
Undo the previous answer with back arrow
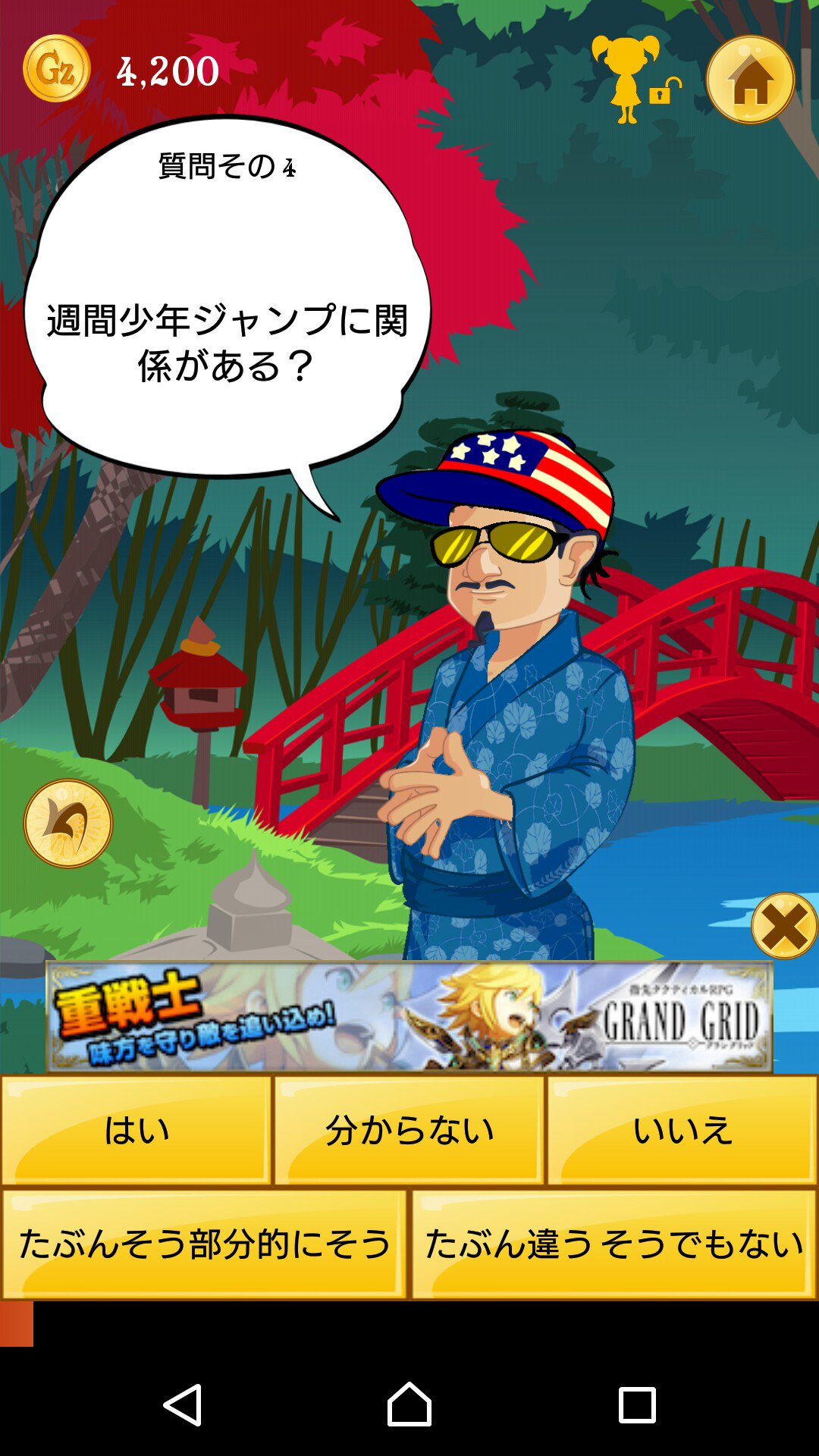(68, 824)
